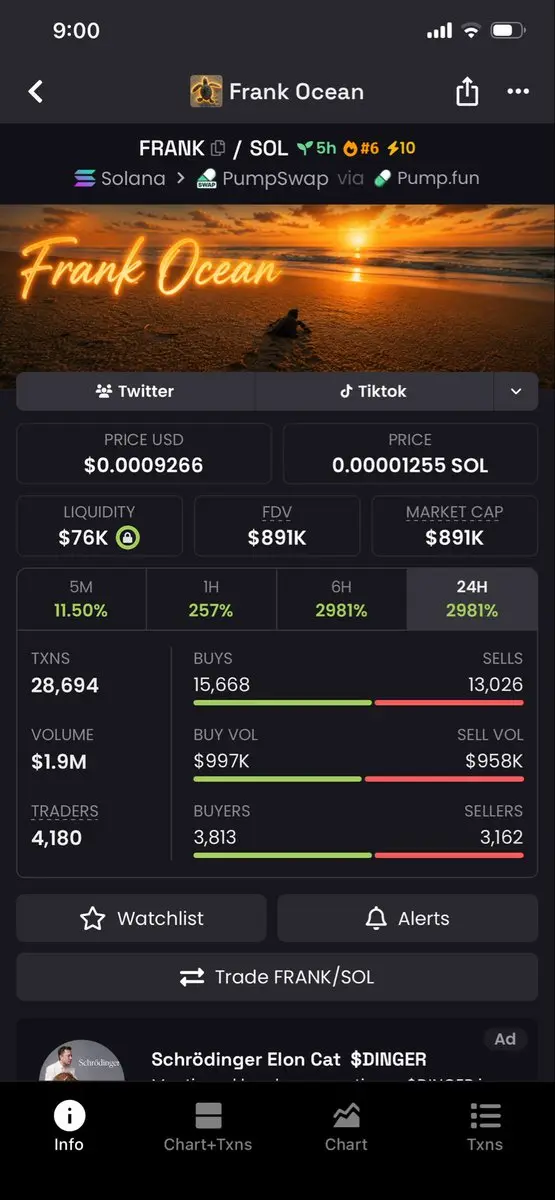Go back using the top-left arrow

click(36, 92)
